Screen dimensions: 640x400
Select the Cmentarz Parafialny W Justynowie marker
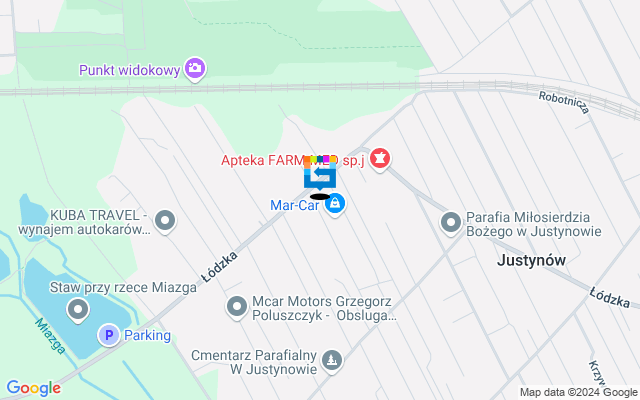click(x=333, y=358)
